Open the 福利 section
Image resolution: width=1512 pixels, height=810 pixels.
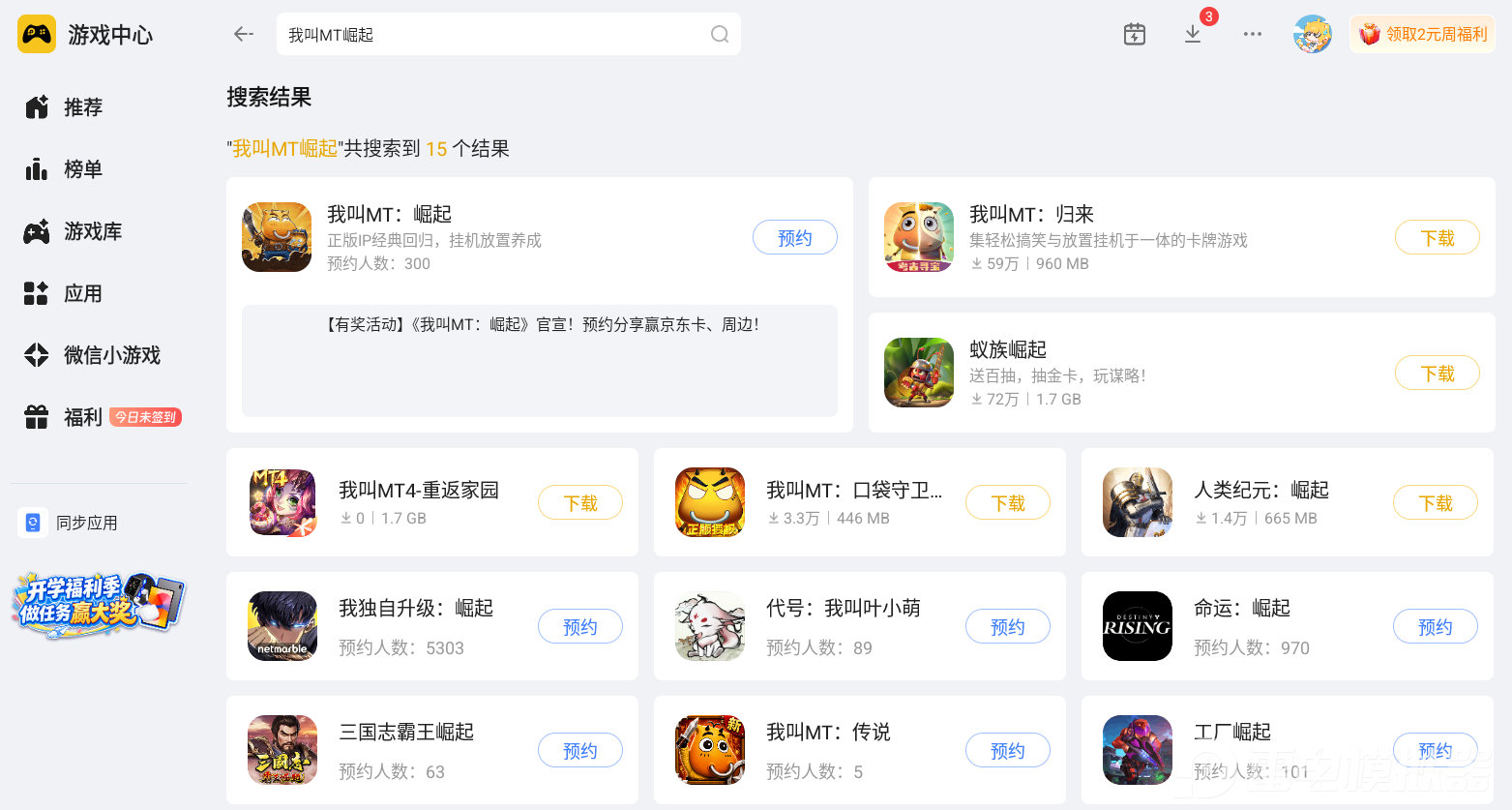click(103, 417)
